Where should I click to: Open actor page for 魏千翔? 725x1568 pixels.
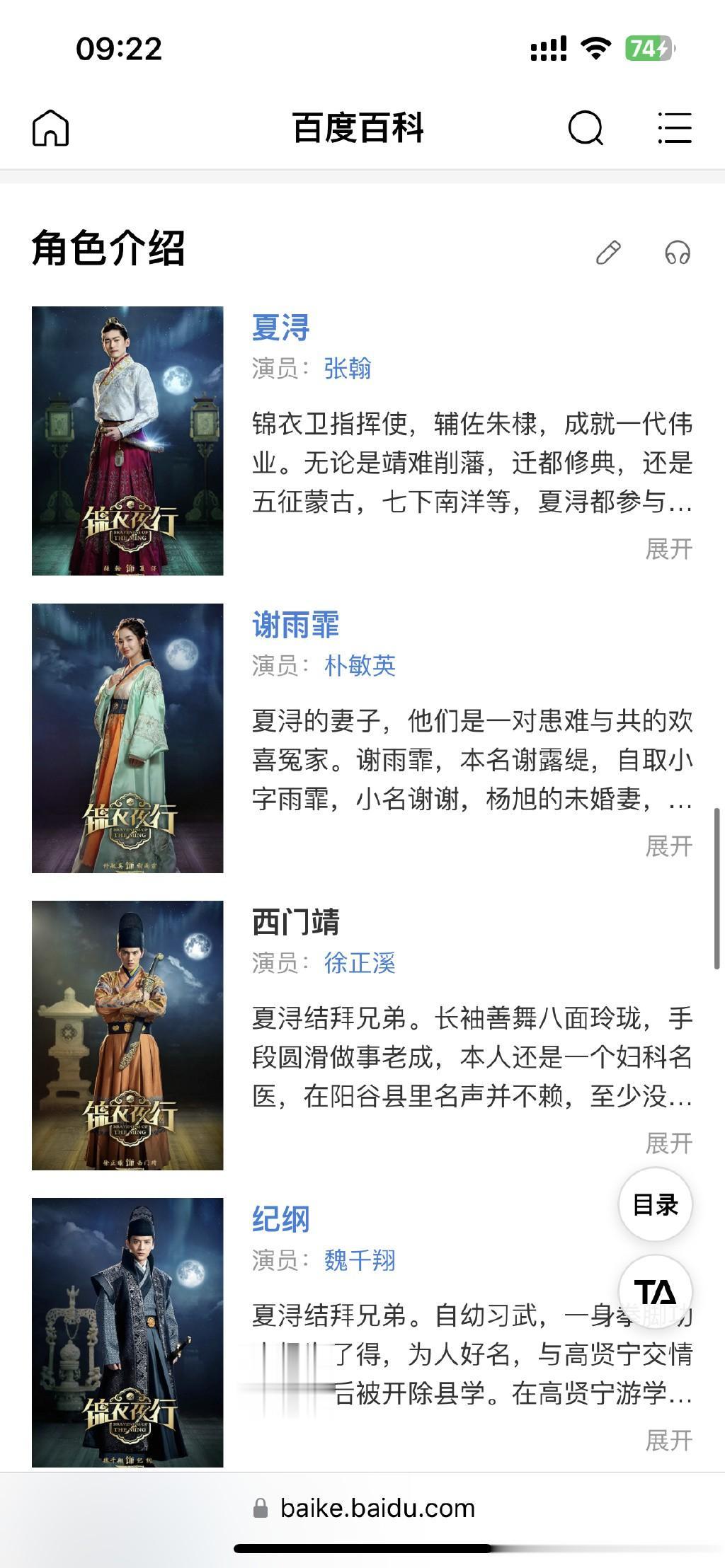pos(360,1260)
